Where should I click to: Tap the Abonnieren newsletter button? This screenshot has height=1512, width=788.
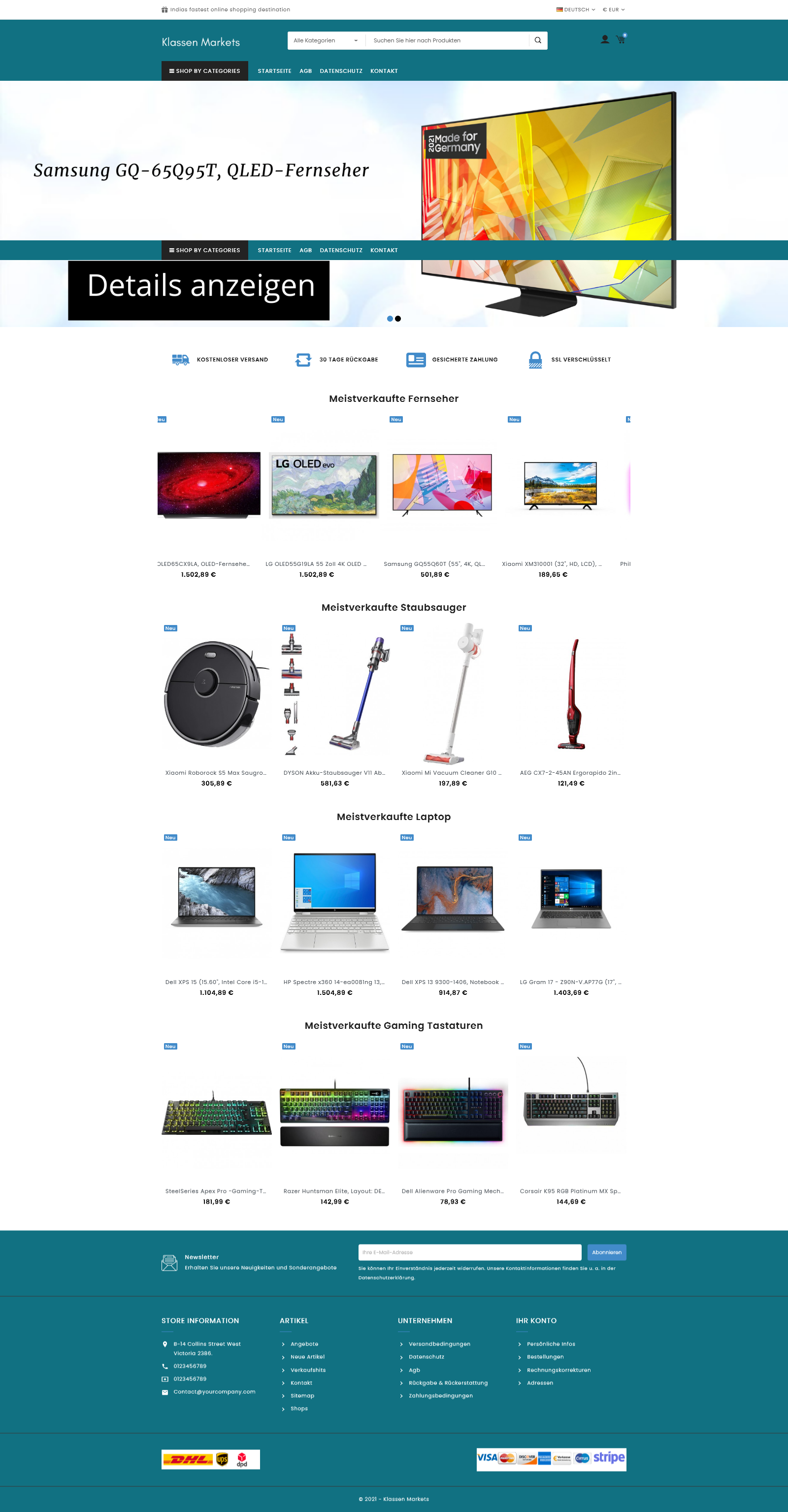(x=606, y=1252)
